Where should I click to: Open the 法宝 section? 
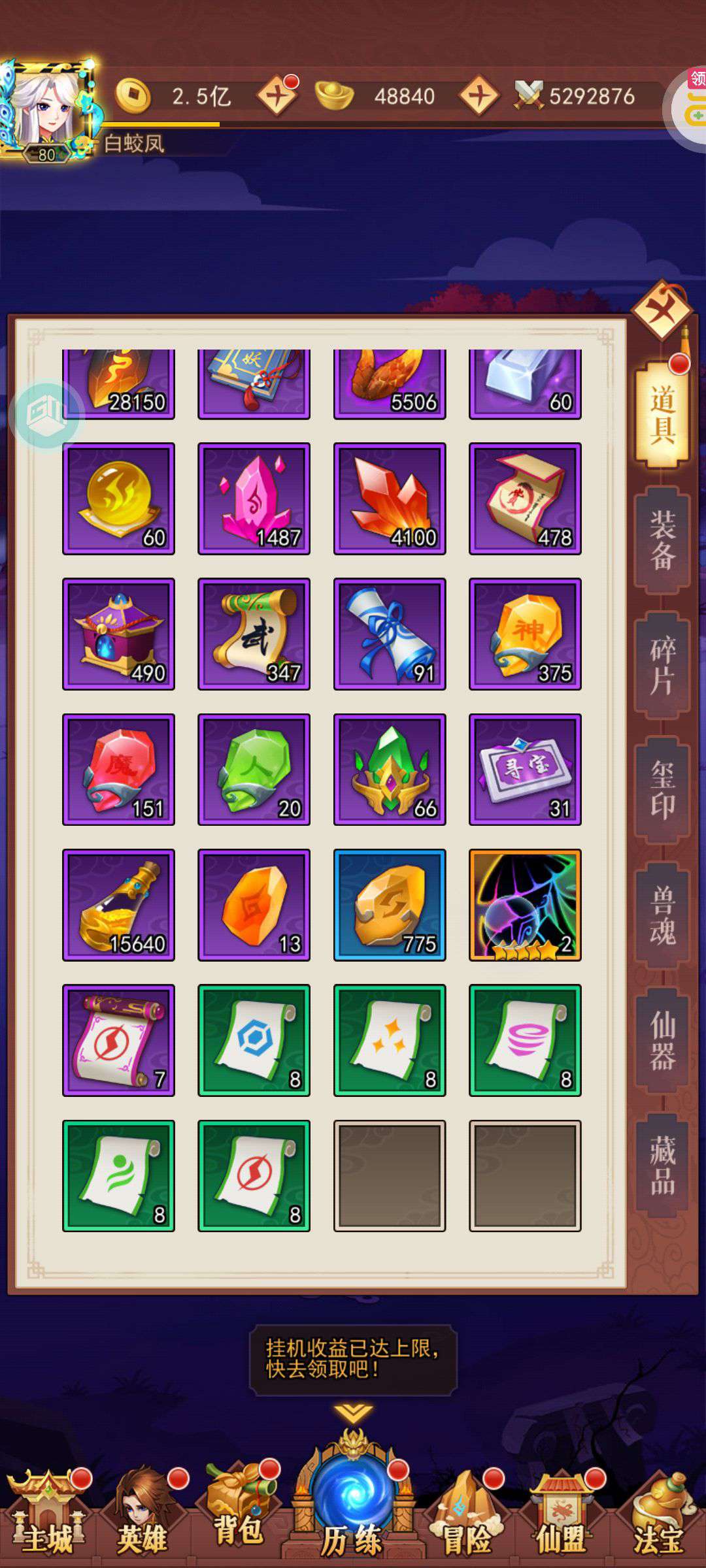[x=659, y=1514]
